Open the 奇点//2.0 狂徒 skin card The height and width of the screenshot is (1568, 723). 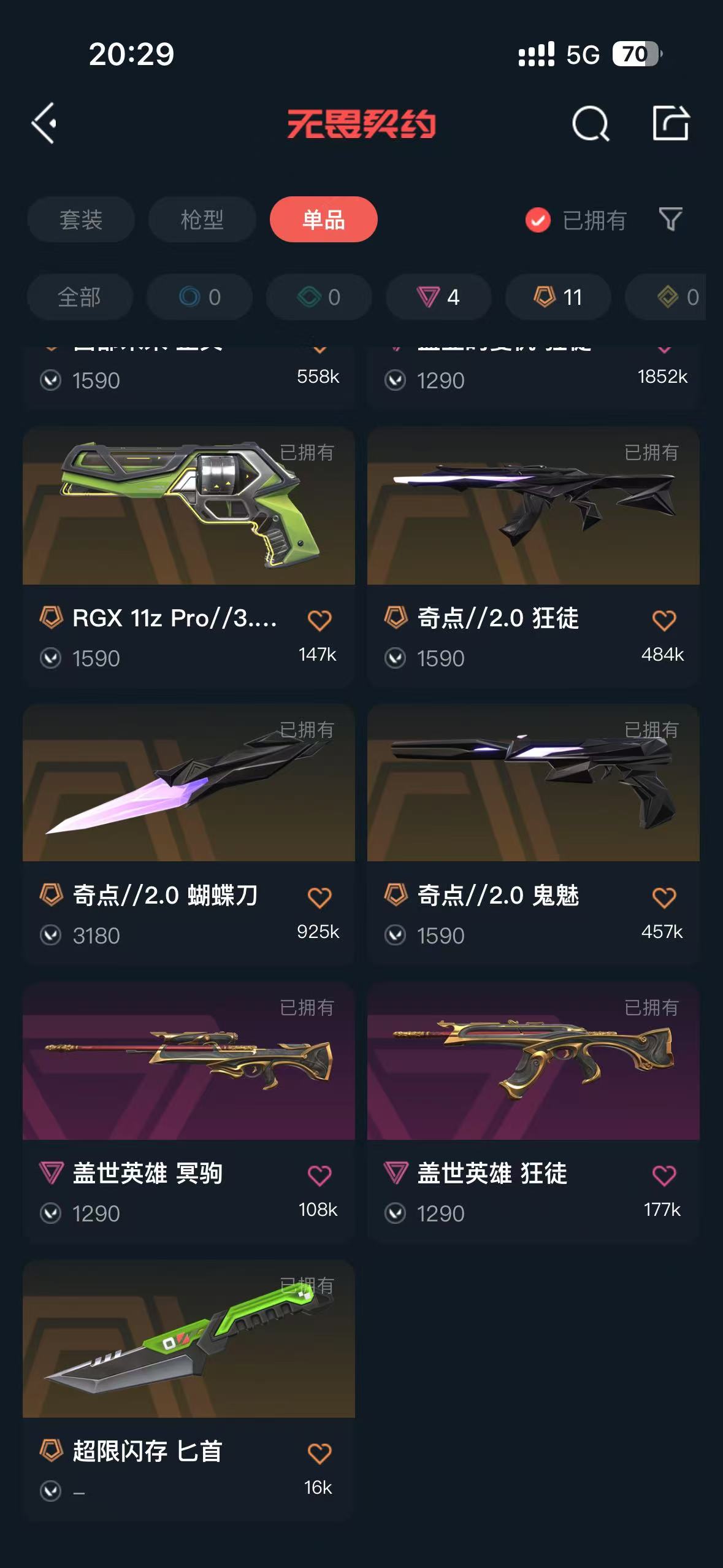533,506
